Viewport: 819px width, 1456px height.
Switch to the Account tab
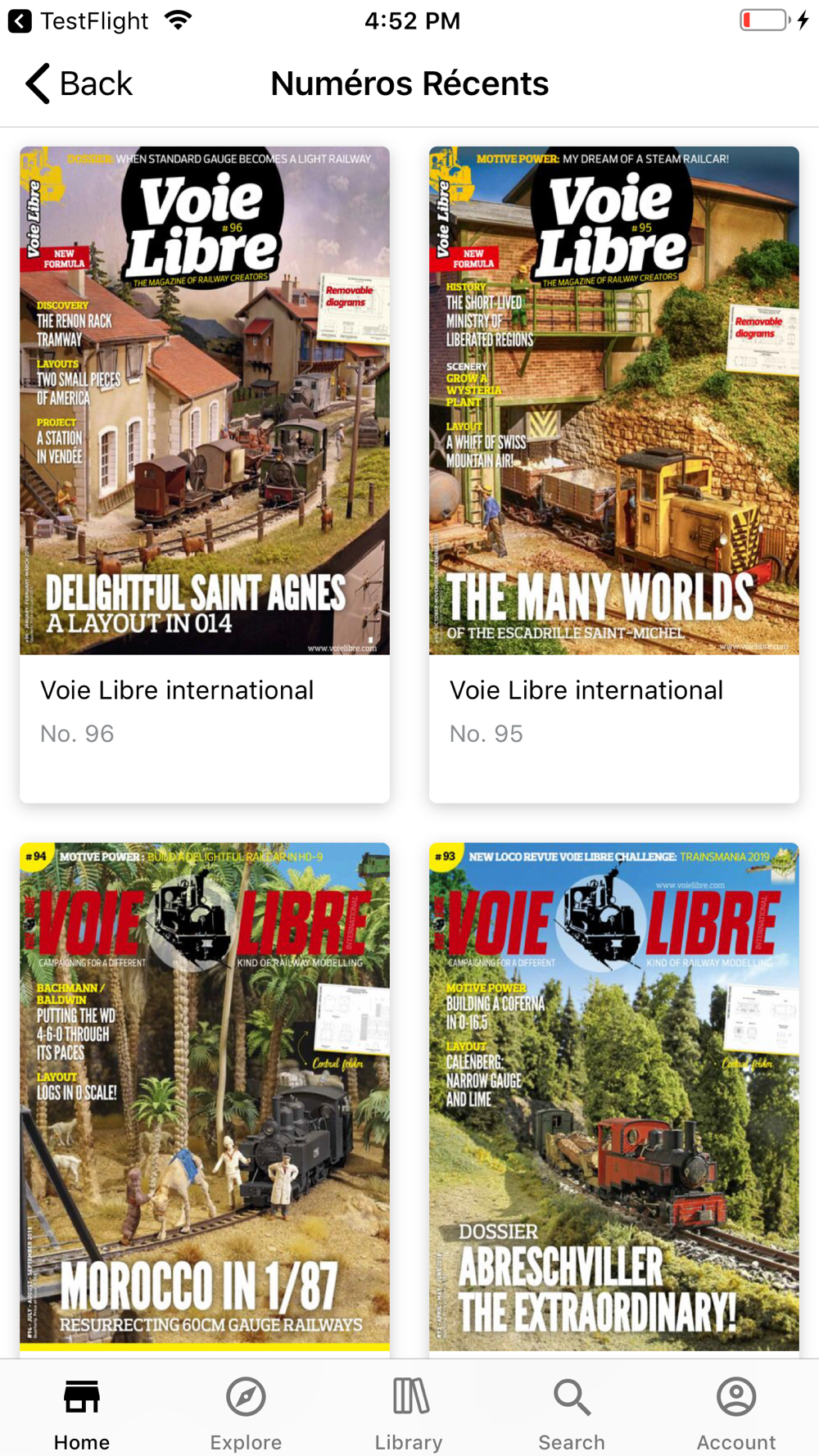pos(736,1412)
